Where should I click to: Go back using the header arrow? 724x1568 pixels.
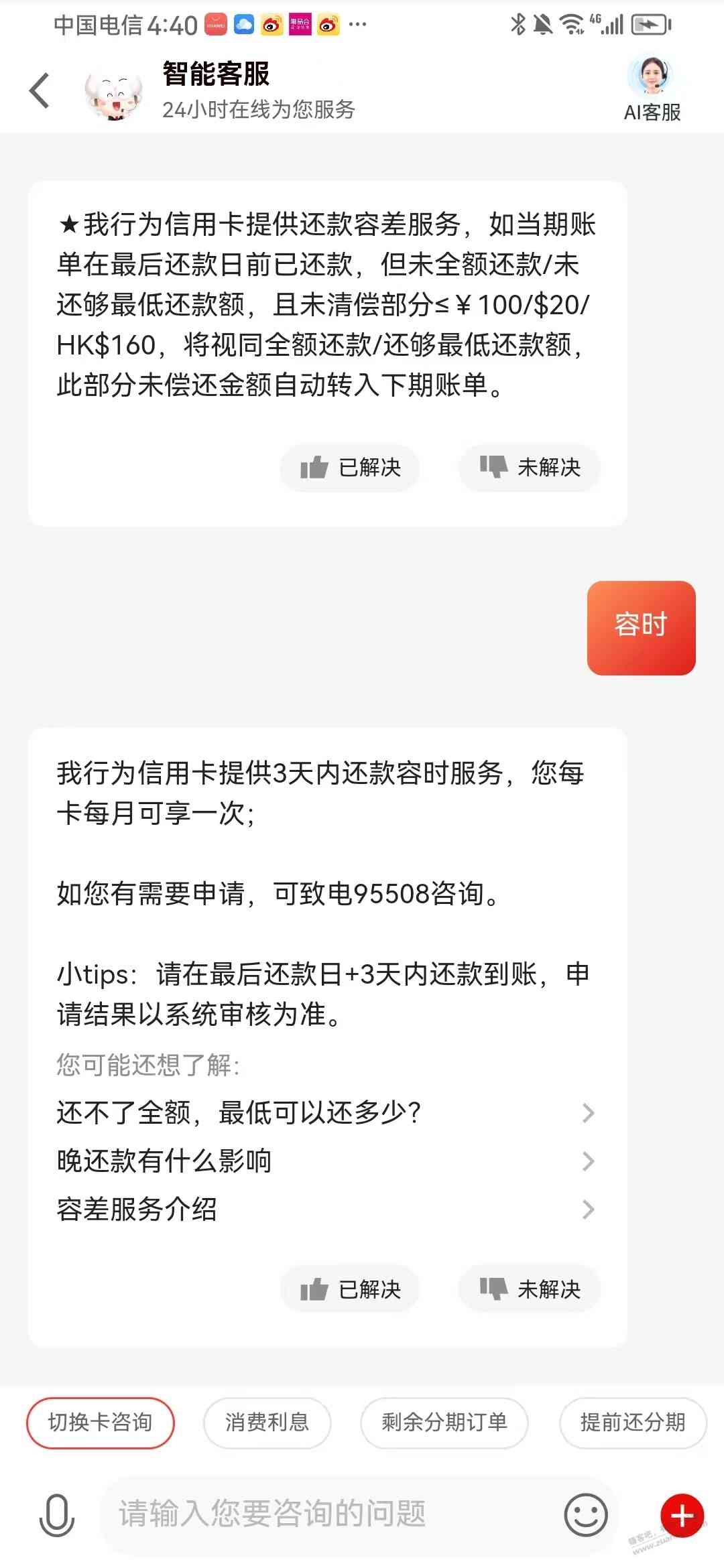[40, 90]
